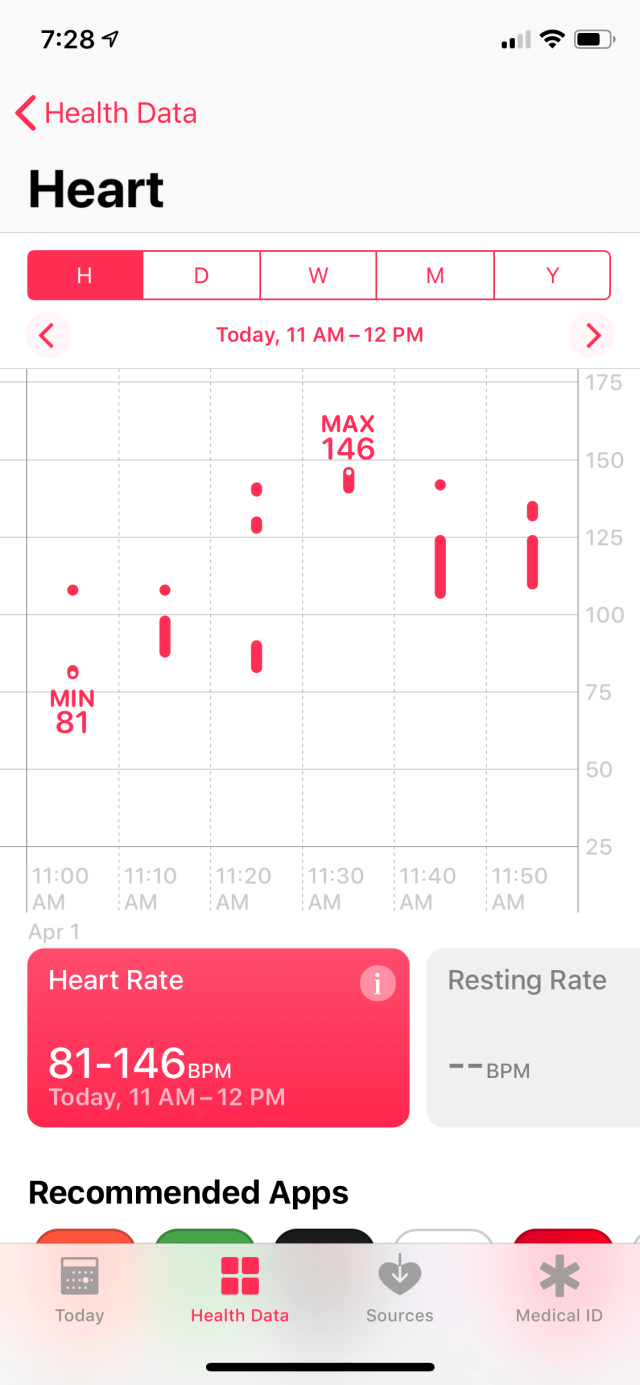Switch to the D day view
Screen dimensions: 640x1385
(201, 275)
